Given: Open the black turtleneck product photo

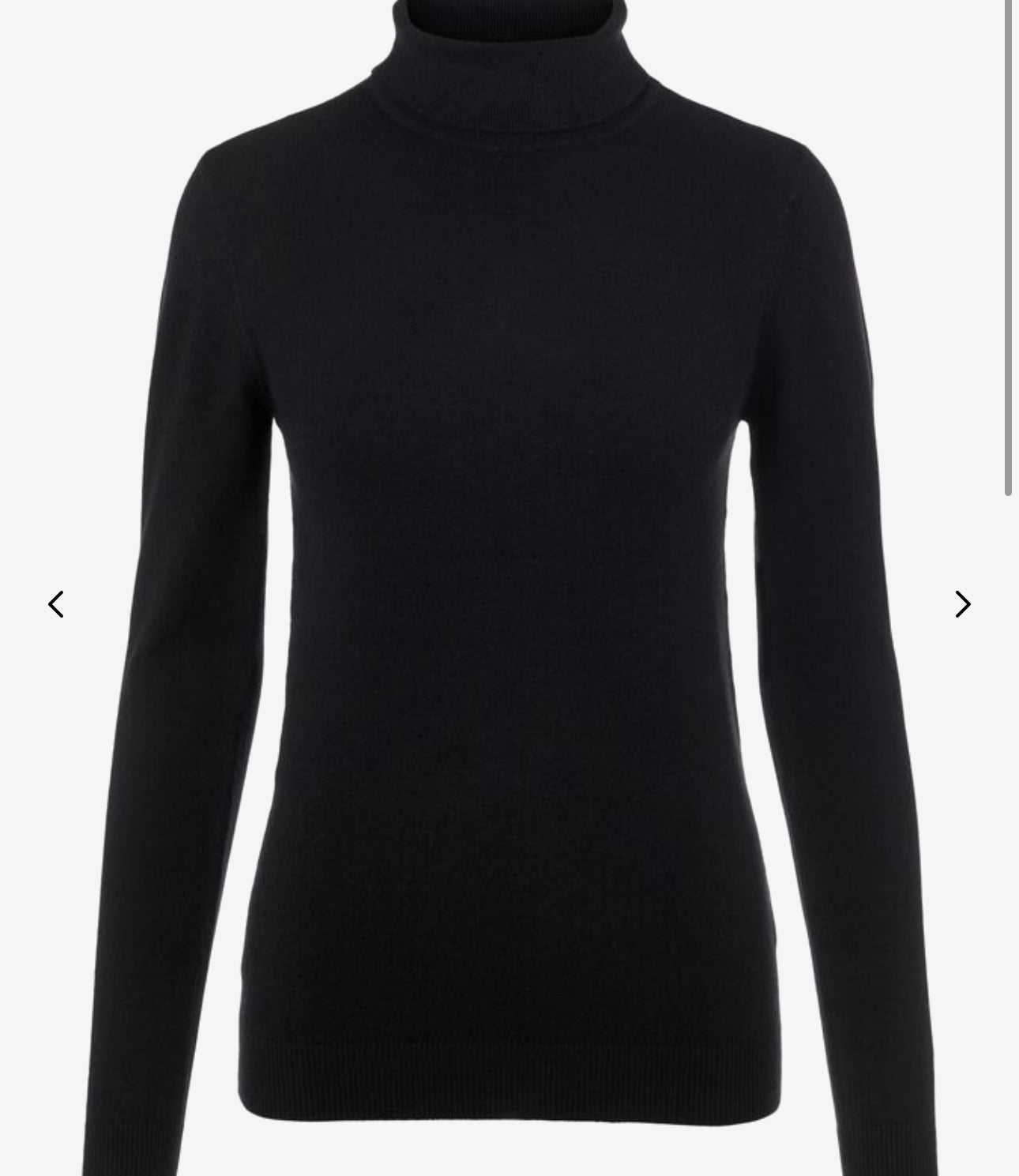Looking at the screenshot, I should (509, 553).
